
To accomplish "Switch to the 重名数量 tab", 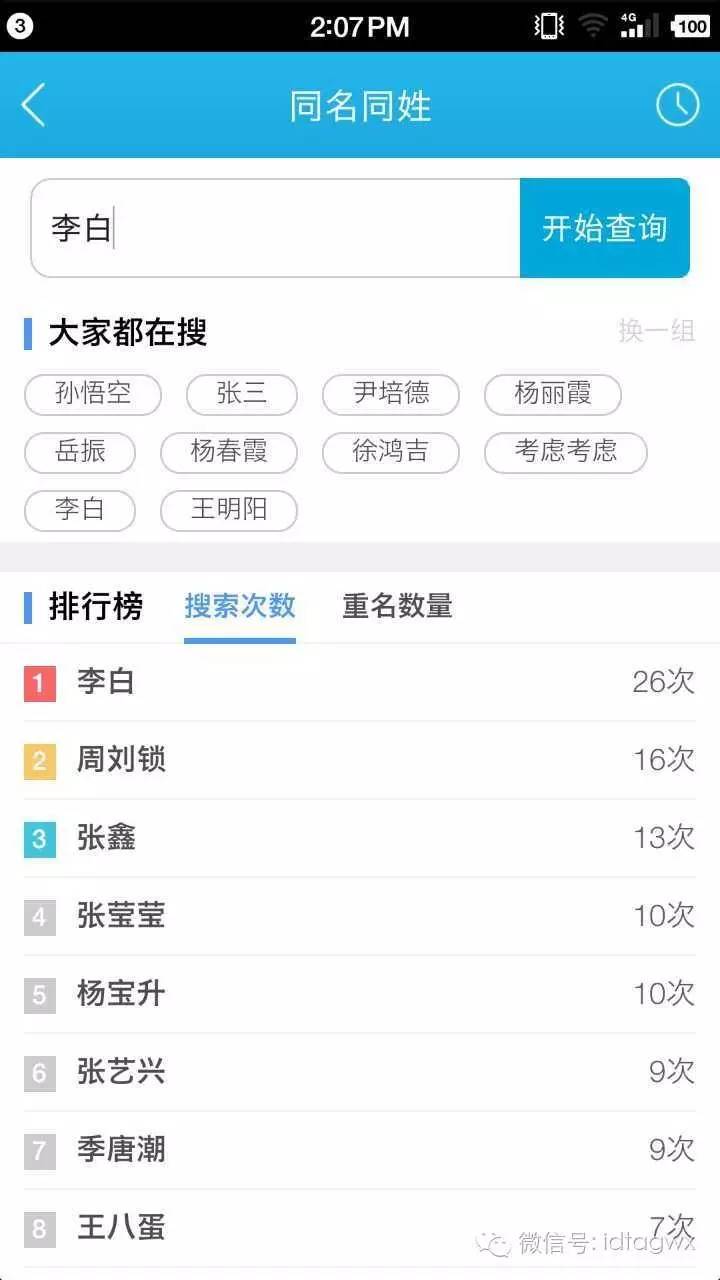I will pyautogui.click(x=397, y=607).
